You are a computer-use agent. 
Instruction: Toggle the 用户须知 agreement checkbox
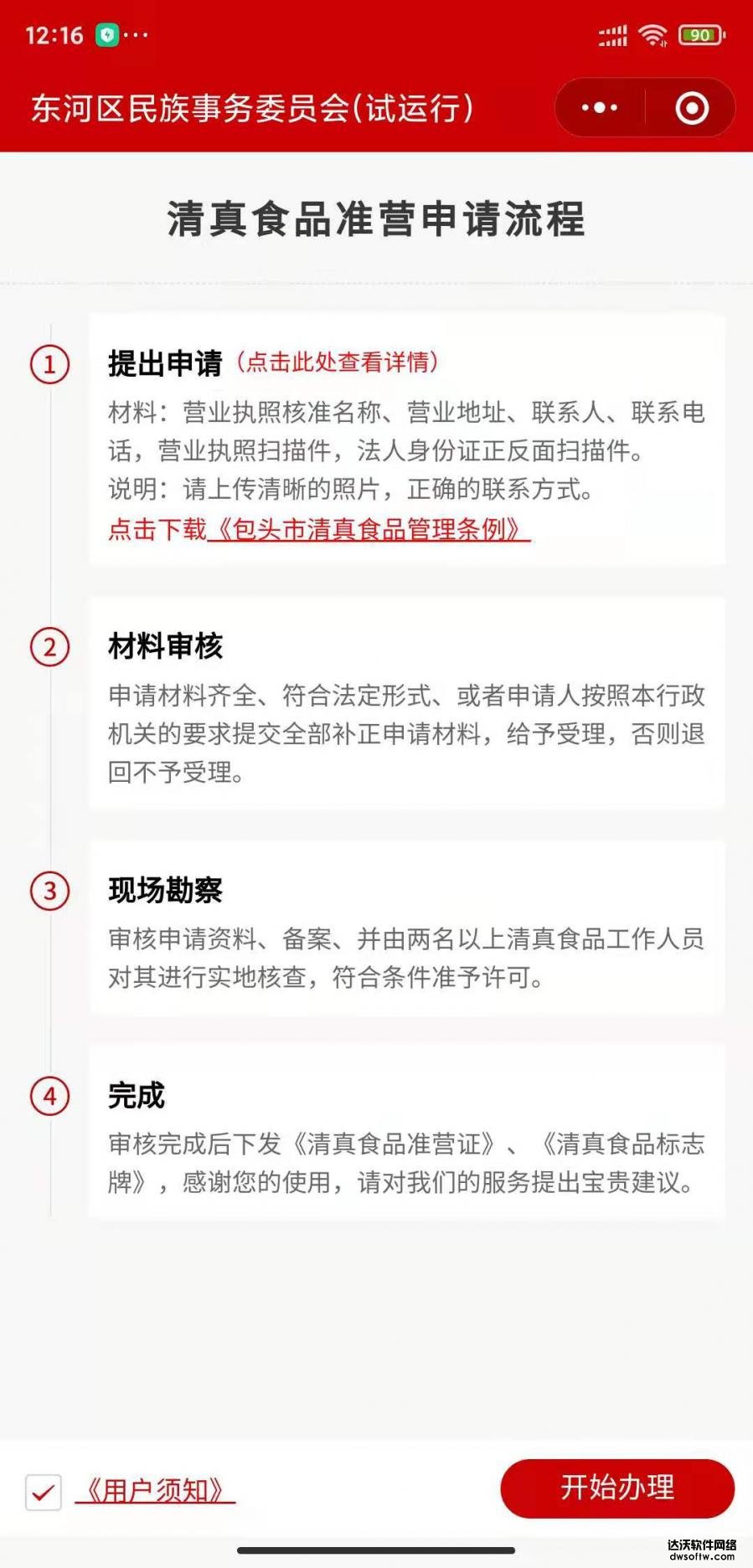tap(44, 1492)
